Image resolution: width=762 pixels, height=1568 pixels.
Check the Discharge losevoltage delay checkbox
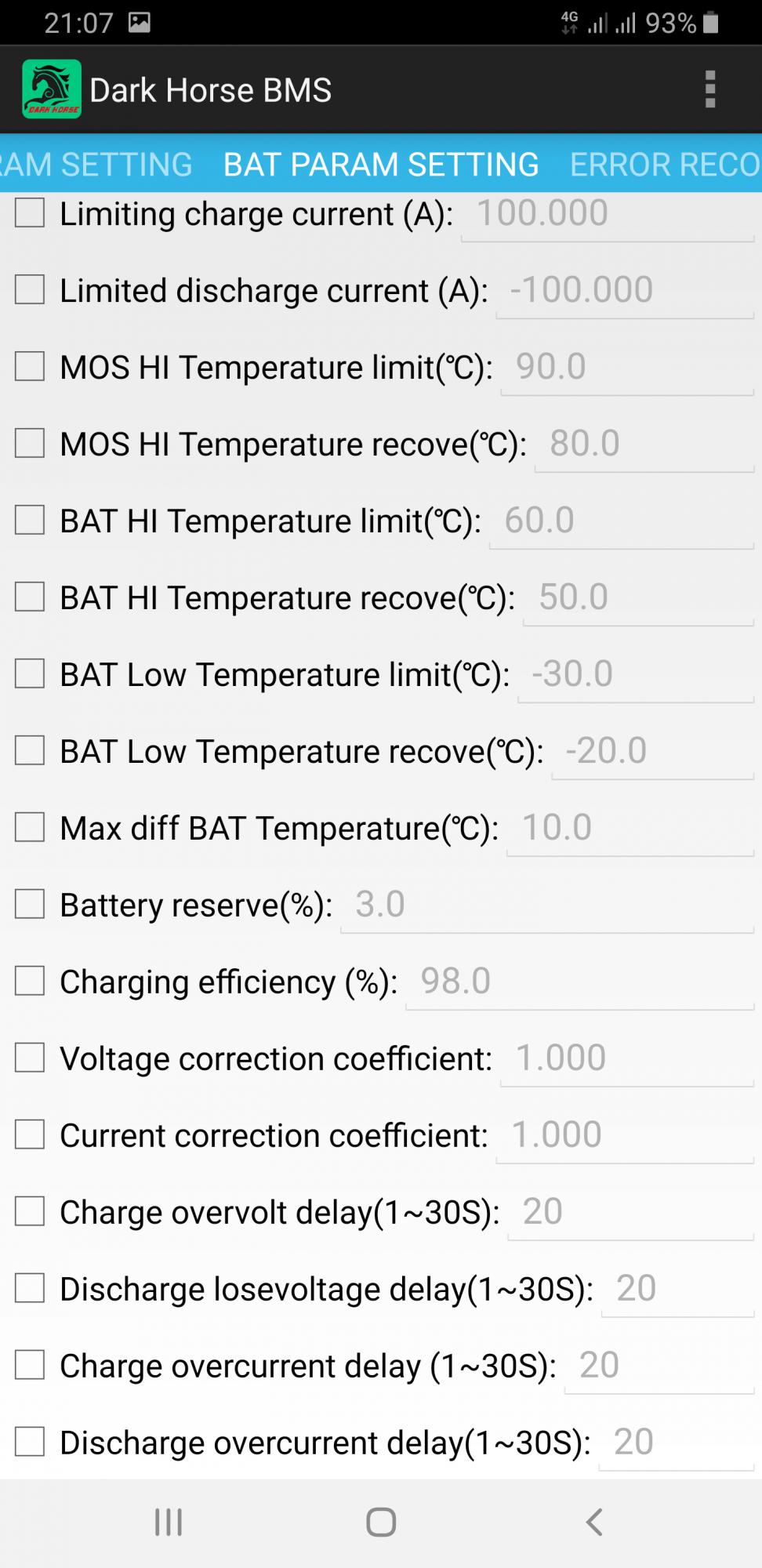pos(30,1289)
